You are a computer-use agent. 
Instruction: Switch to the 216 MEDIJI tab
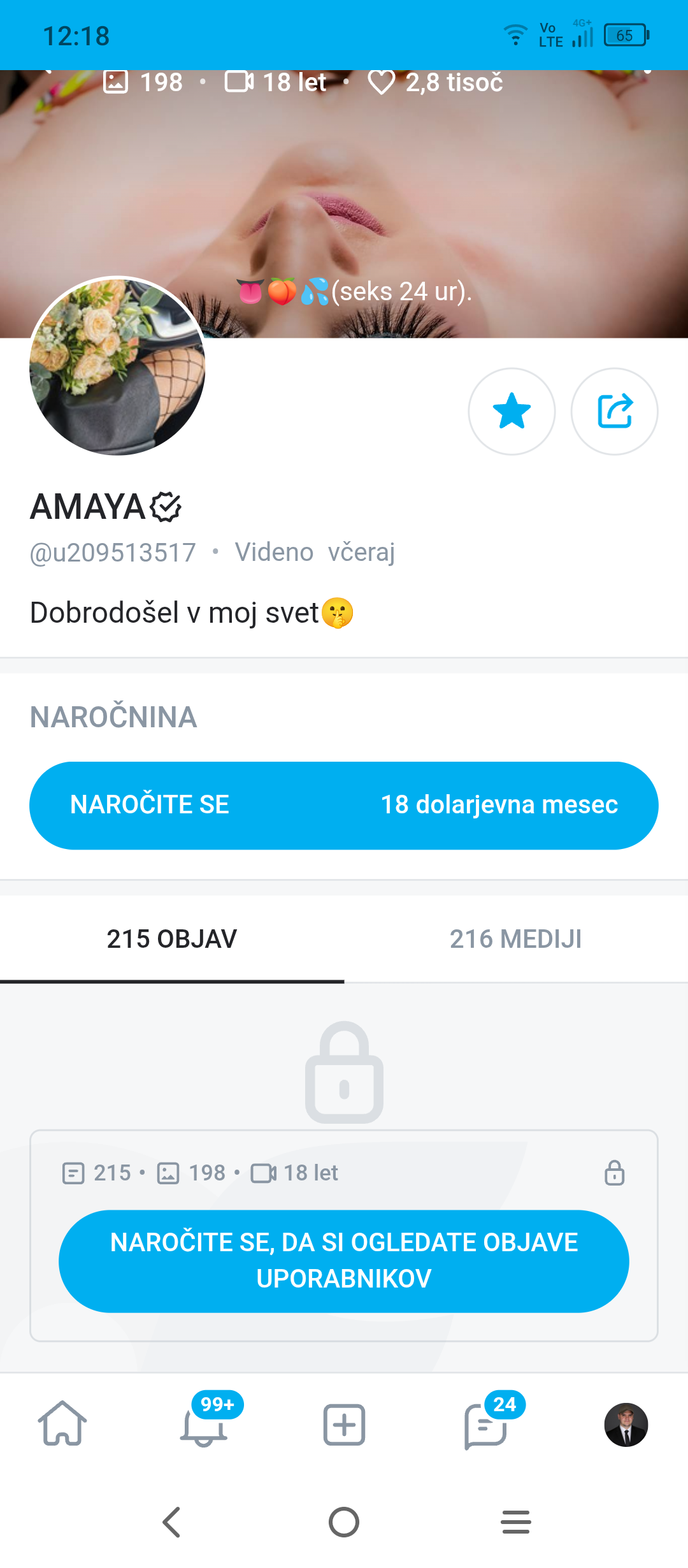(515, 939)
